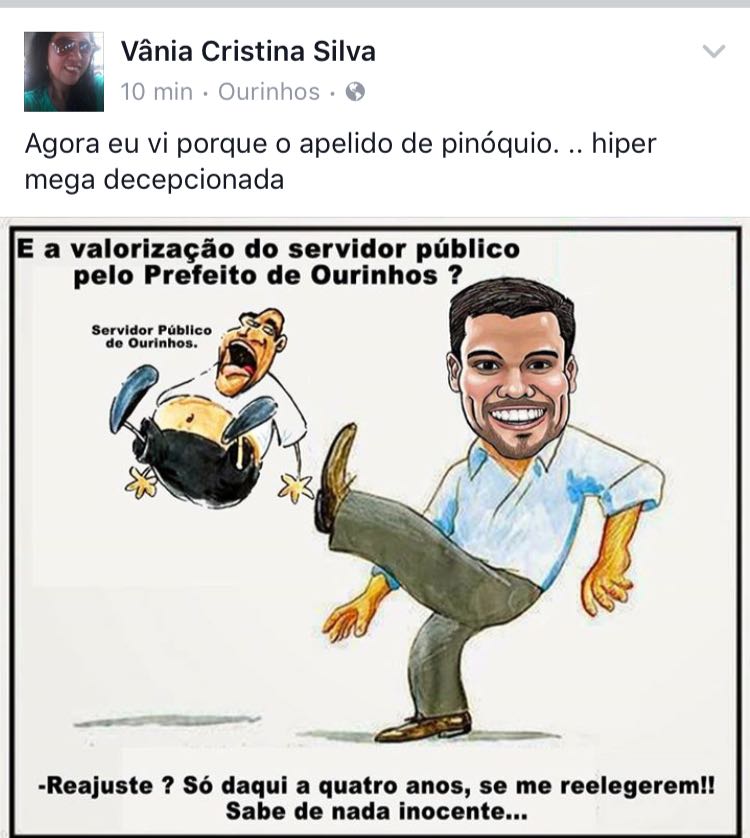
Task: Open Vânia Cristina Silva's profile picture
Action: click(x=63, y=71)
